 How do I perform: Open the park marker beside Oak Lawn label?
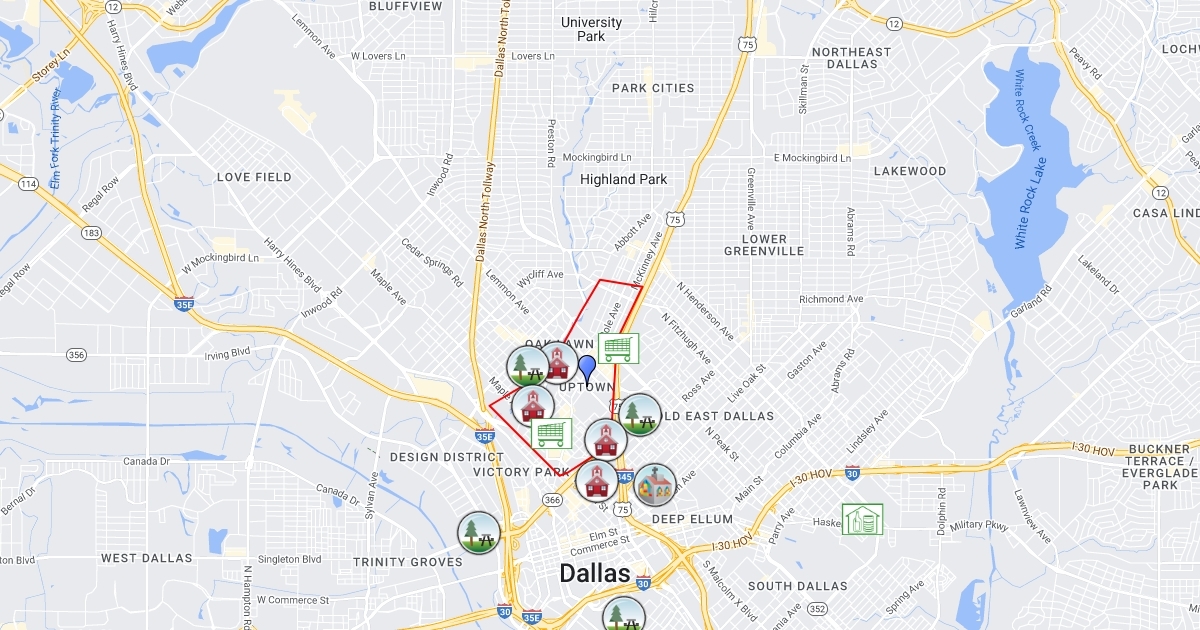(527, 366)
